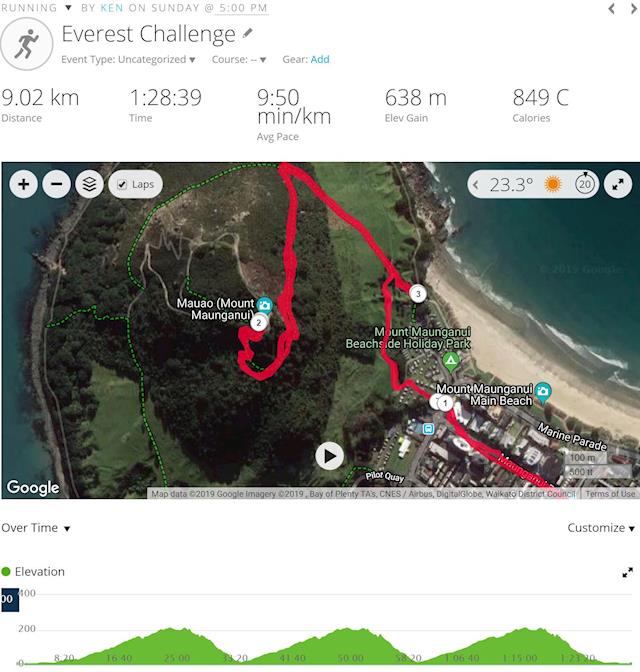Zoom in on the map

click(23, 184)
